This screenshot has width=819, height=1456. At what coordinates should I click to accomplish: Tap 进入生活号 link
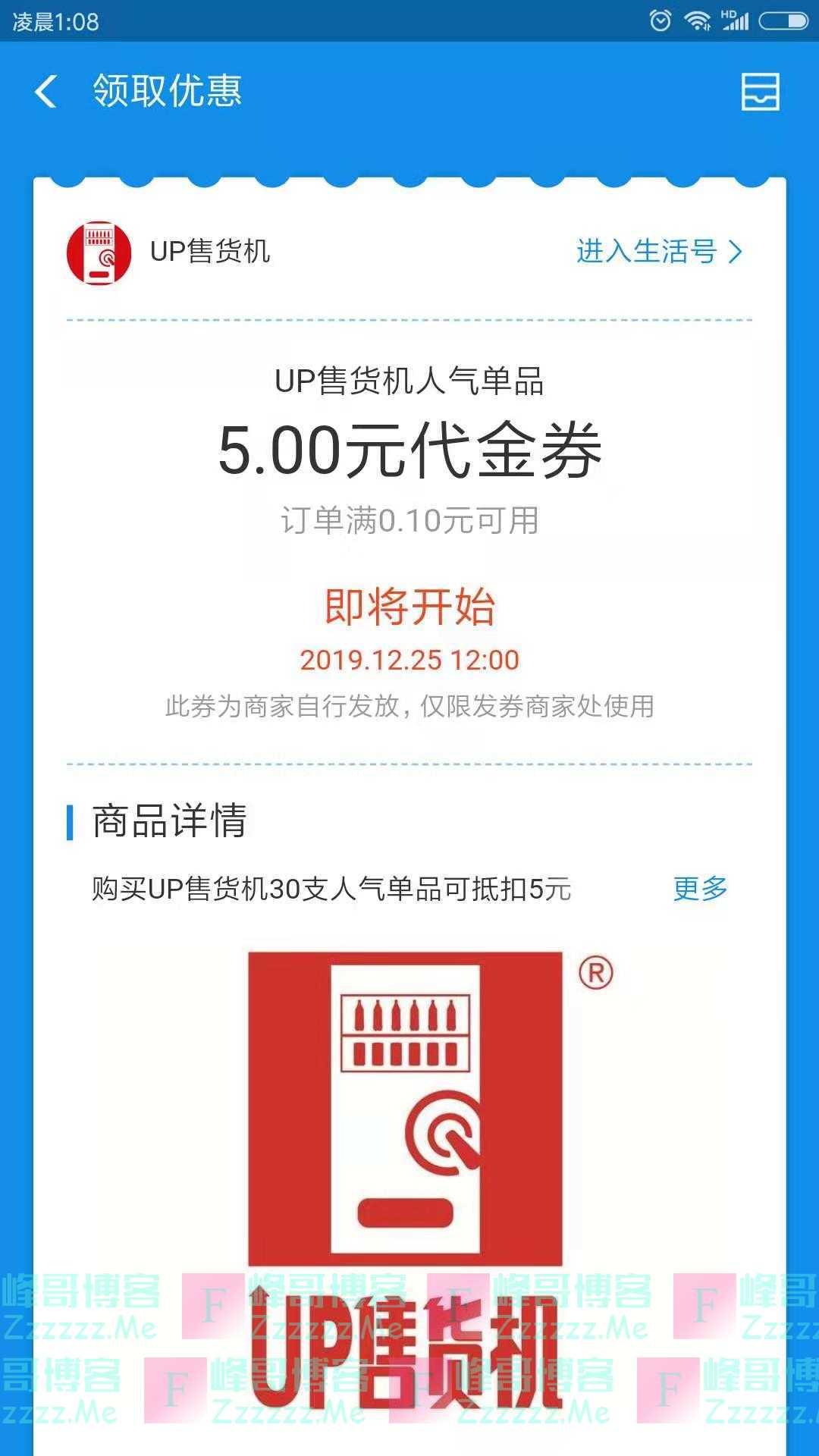click(658, 252)
